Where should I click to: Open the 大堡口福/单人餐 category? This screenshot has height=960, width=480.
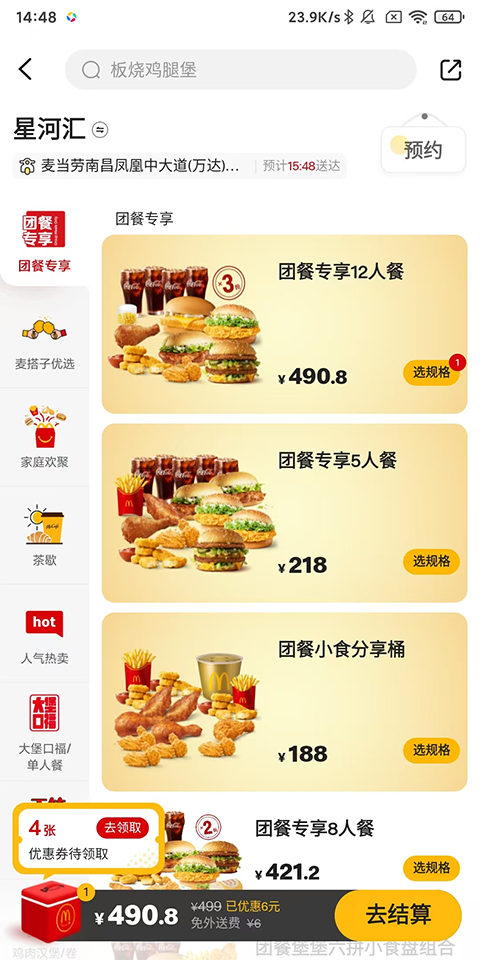click(44, 732)
